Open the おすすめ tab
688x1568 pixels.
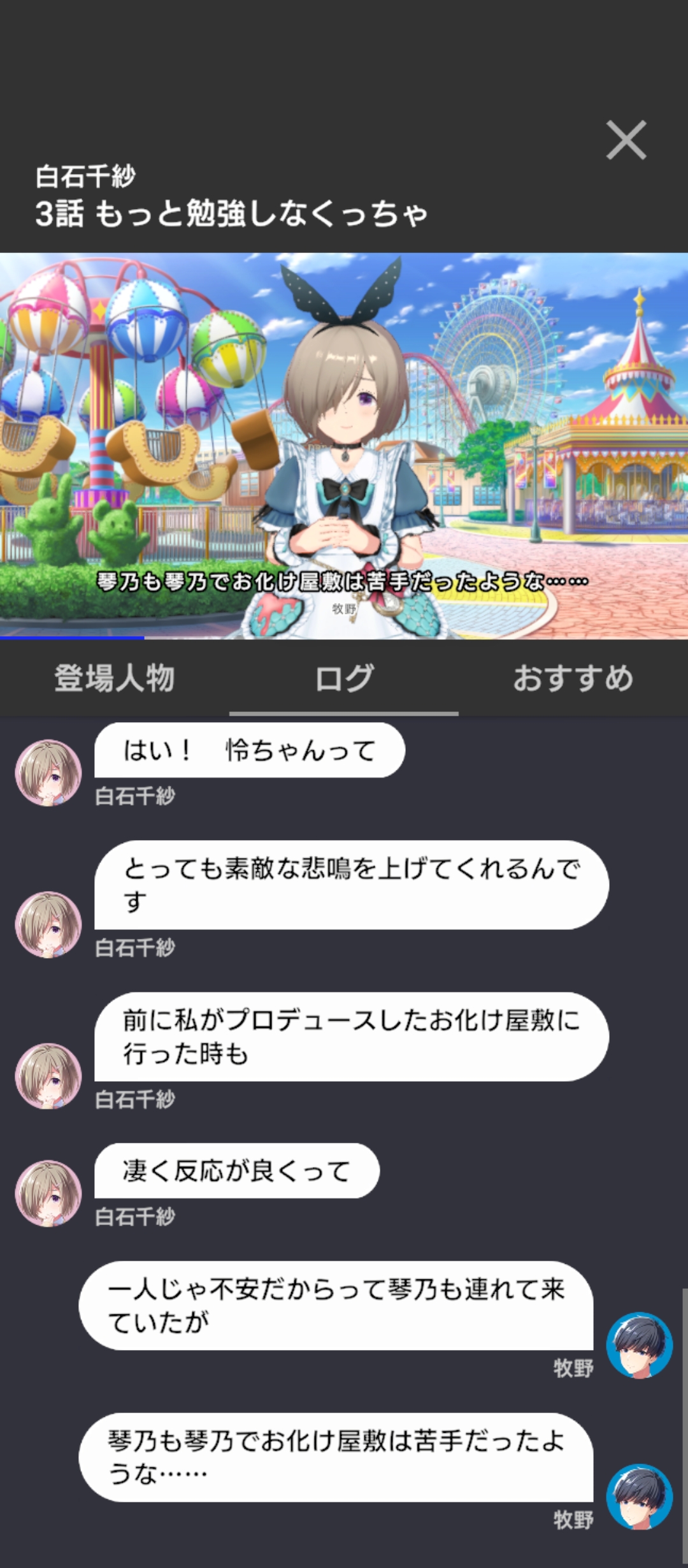pyautogui.click(x=573, y=678)
